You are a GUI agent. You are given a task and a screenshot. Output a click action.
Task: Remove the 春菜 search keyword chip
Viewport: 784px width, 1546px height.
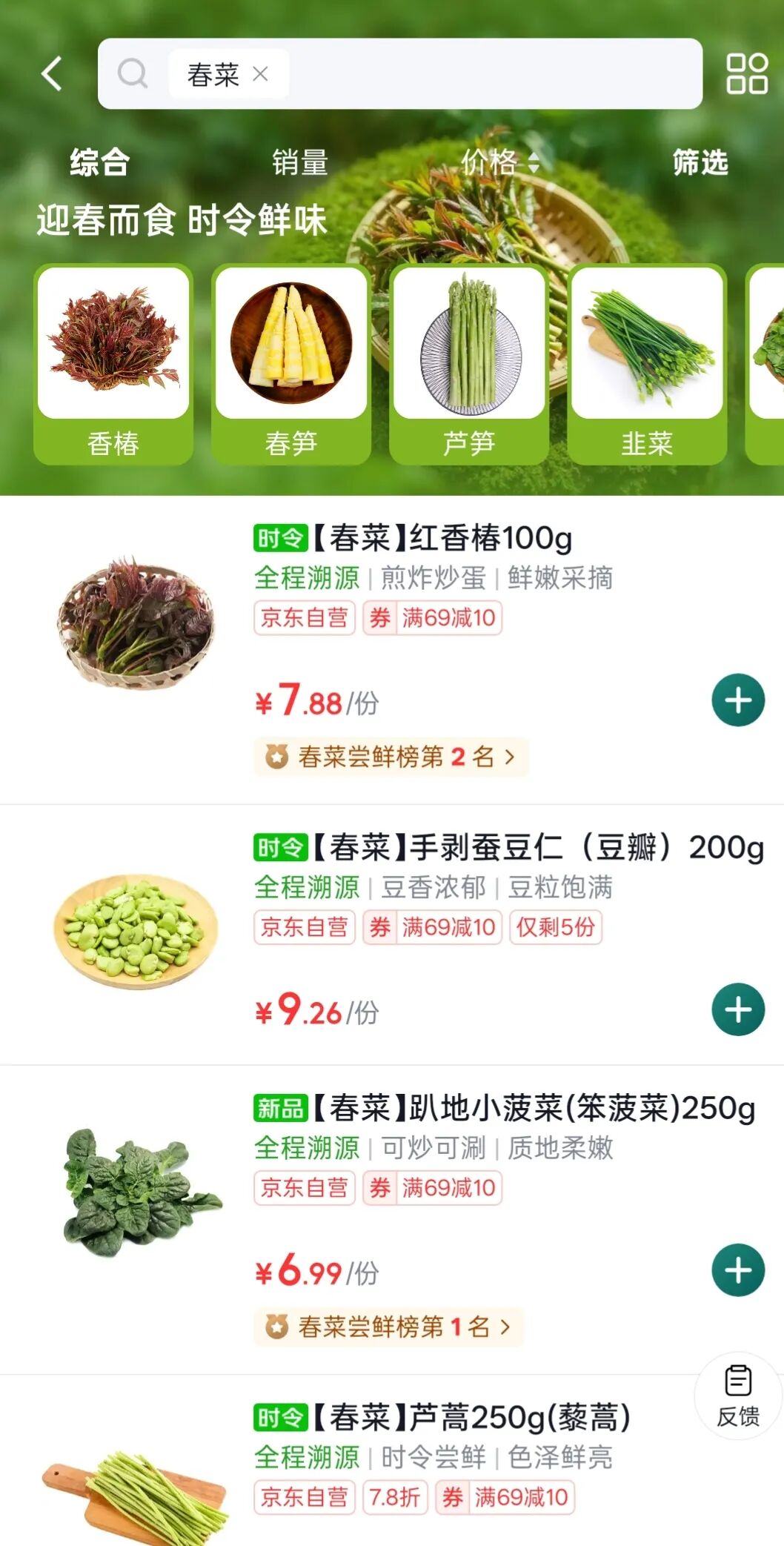(260, 74)
